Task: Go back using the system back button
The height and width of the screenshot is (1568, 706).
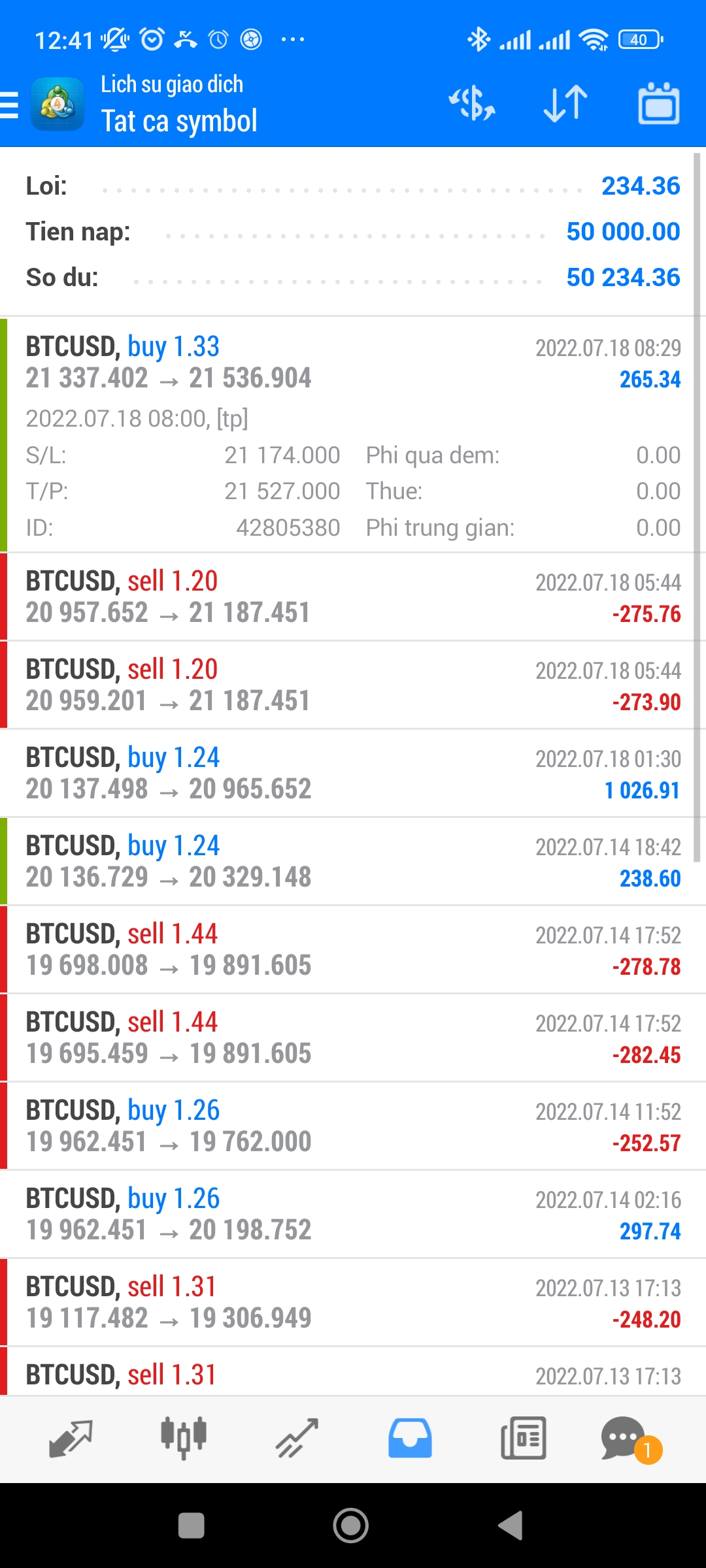Action: coord(511,1526)
